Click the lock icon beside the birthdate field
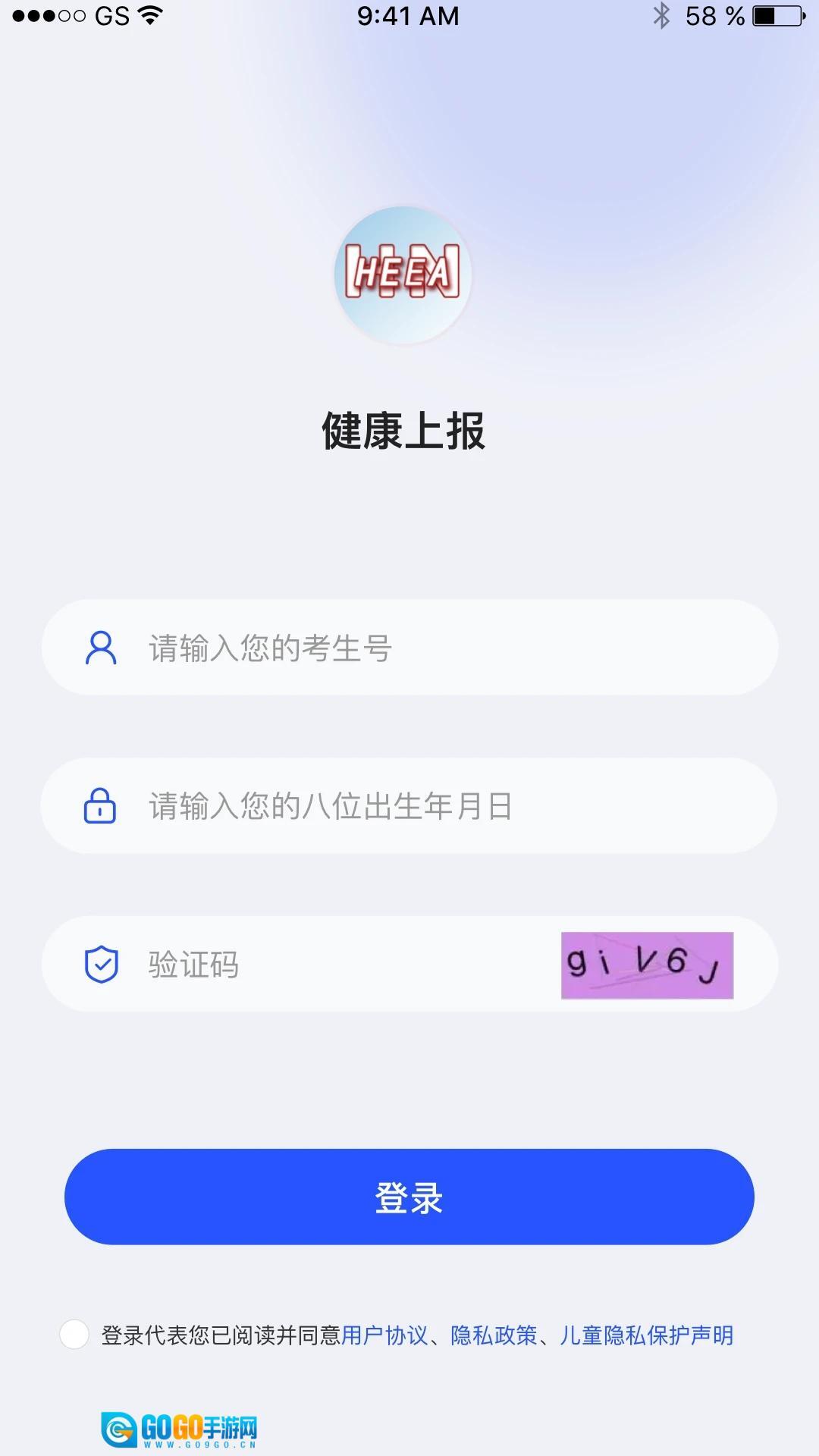 point(102,806)
